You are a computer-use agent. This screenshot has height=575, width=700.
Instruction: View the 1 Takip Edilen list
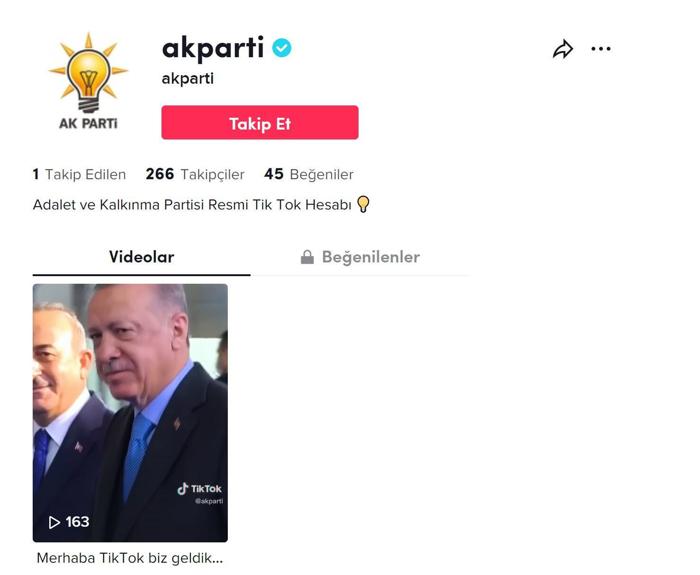click(x=80, y=174)
